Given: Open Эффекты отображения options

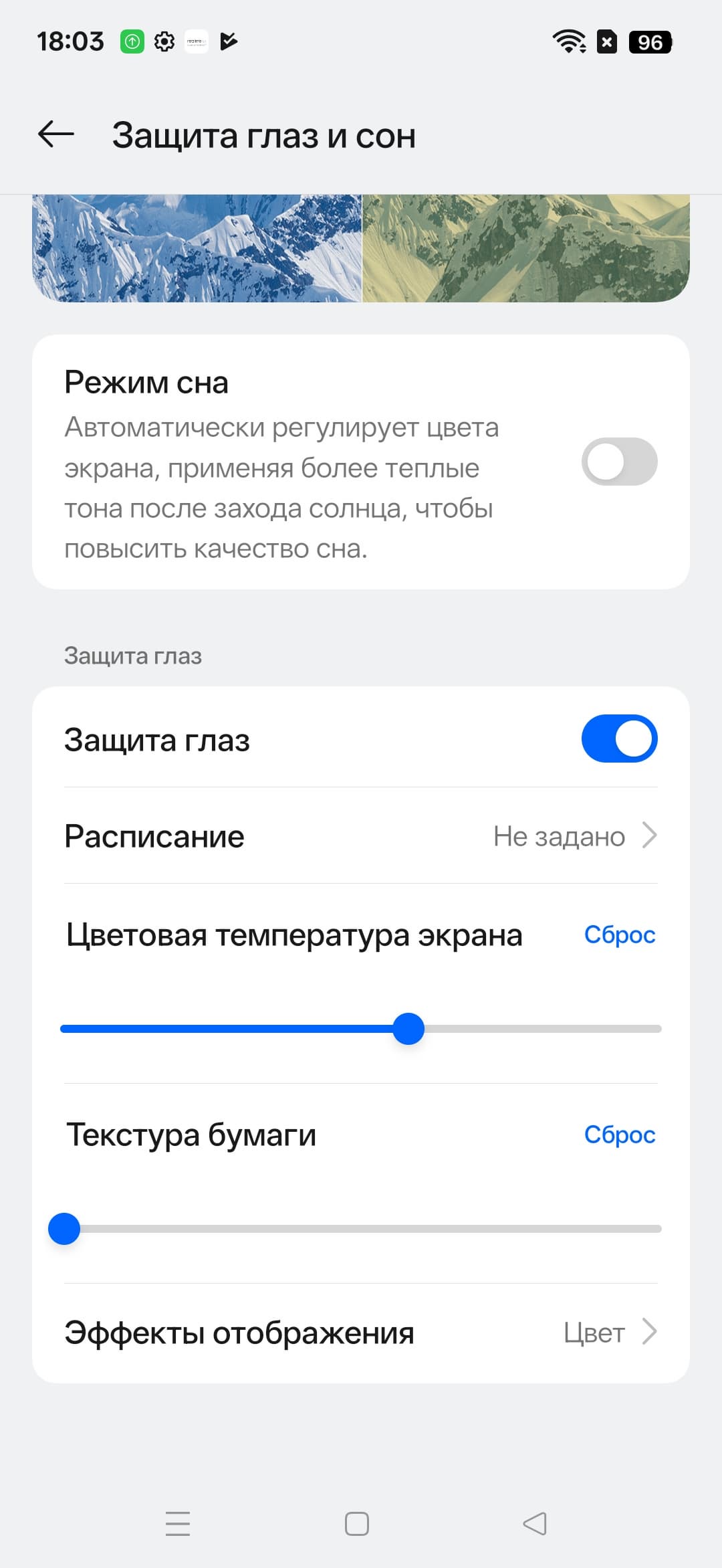Looking at the screenshot, I should coord(361,1333).
